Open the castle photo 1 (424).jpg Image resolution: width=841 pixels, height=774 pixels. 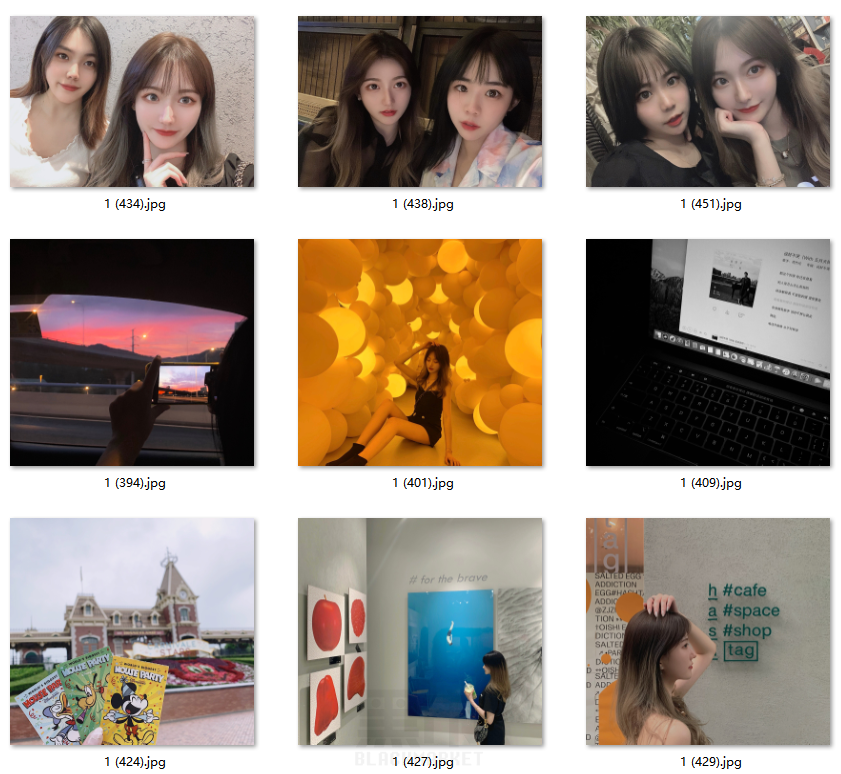(x=132, y=631)
